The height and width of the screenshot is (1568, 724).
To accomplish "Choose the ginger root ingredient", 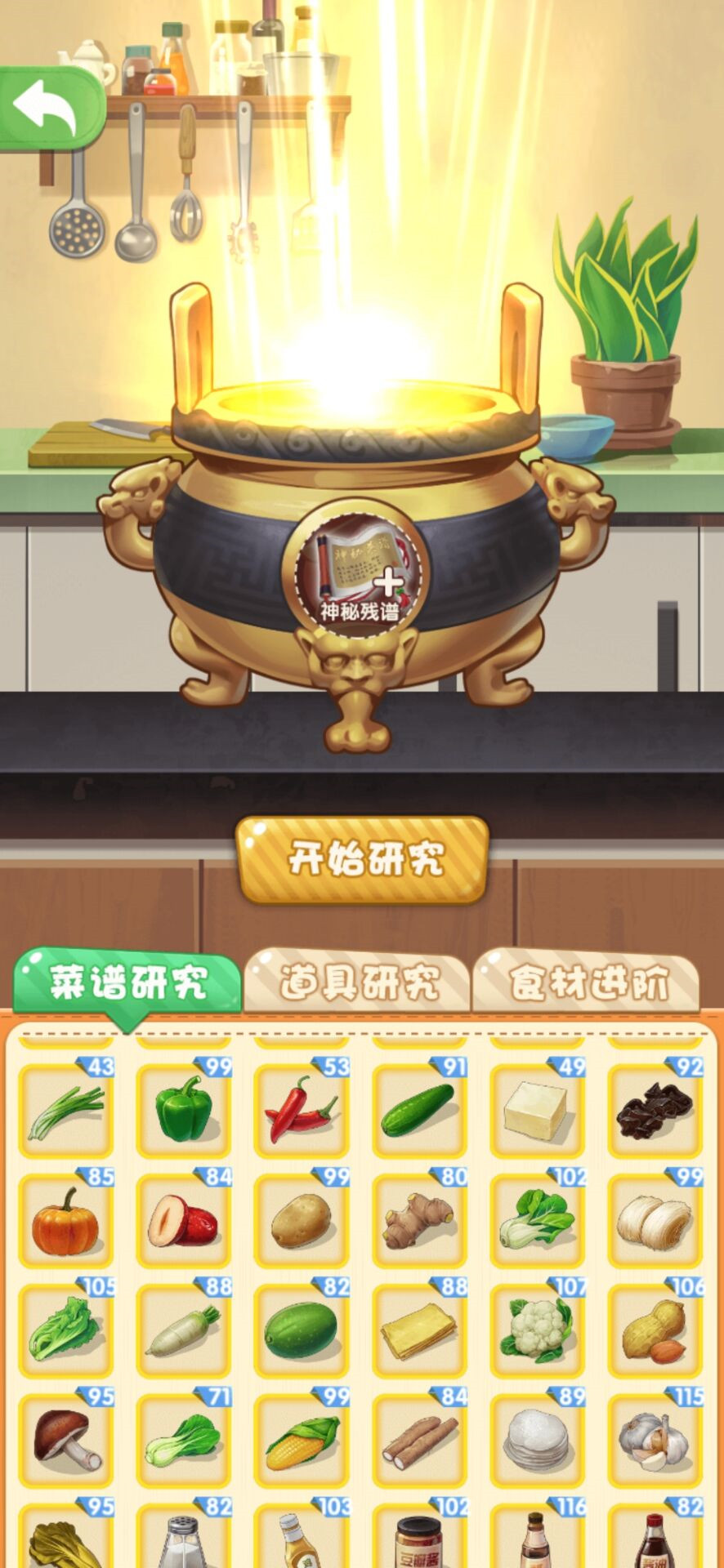I will point(419,1220).
